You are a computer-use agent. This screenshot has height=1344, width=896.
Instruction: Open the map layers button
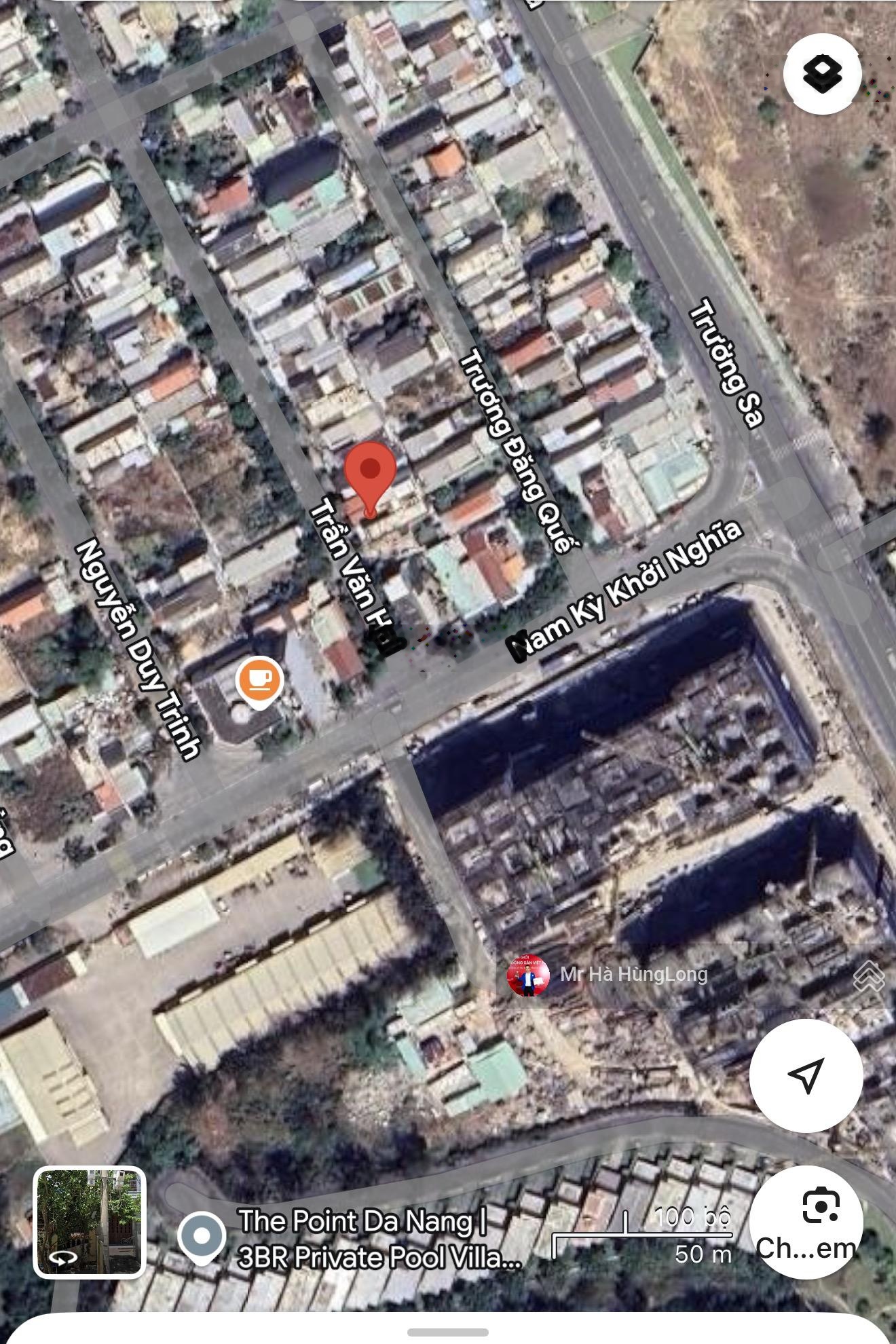point(822,73)
